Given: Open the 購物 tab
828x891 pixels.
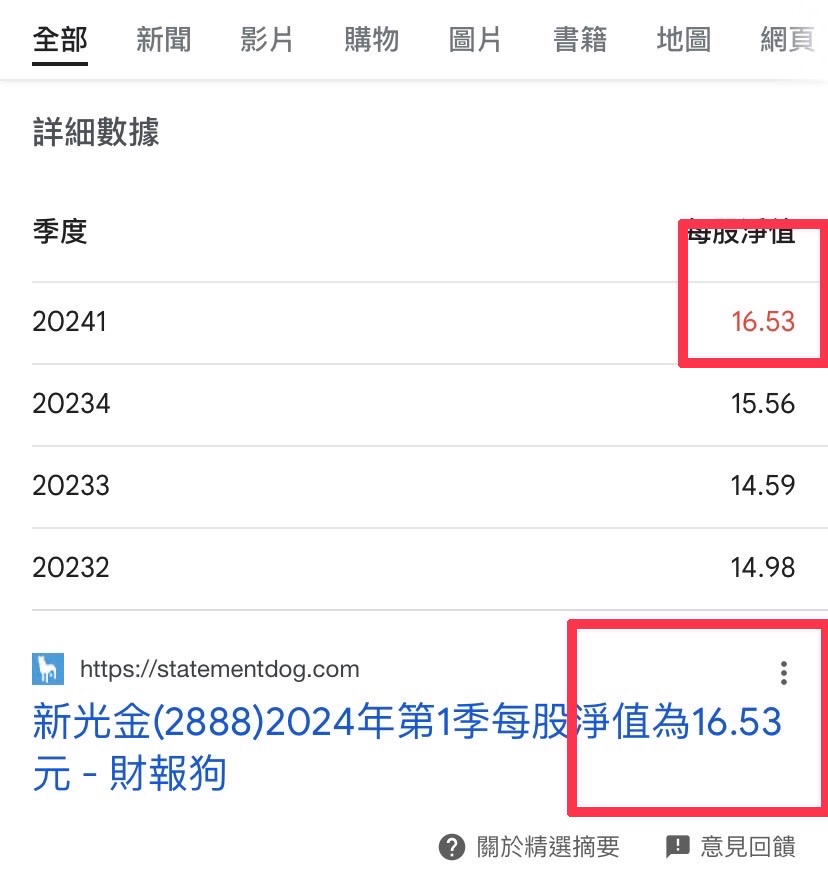Looking at the screenshot, I should point(371,40).
